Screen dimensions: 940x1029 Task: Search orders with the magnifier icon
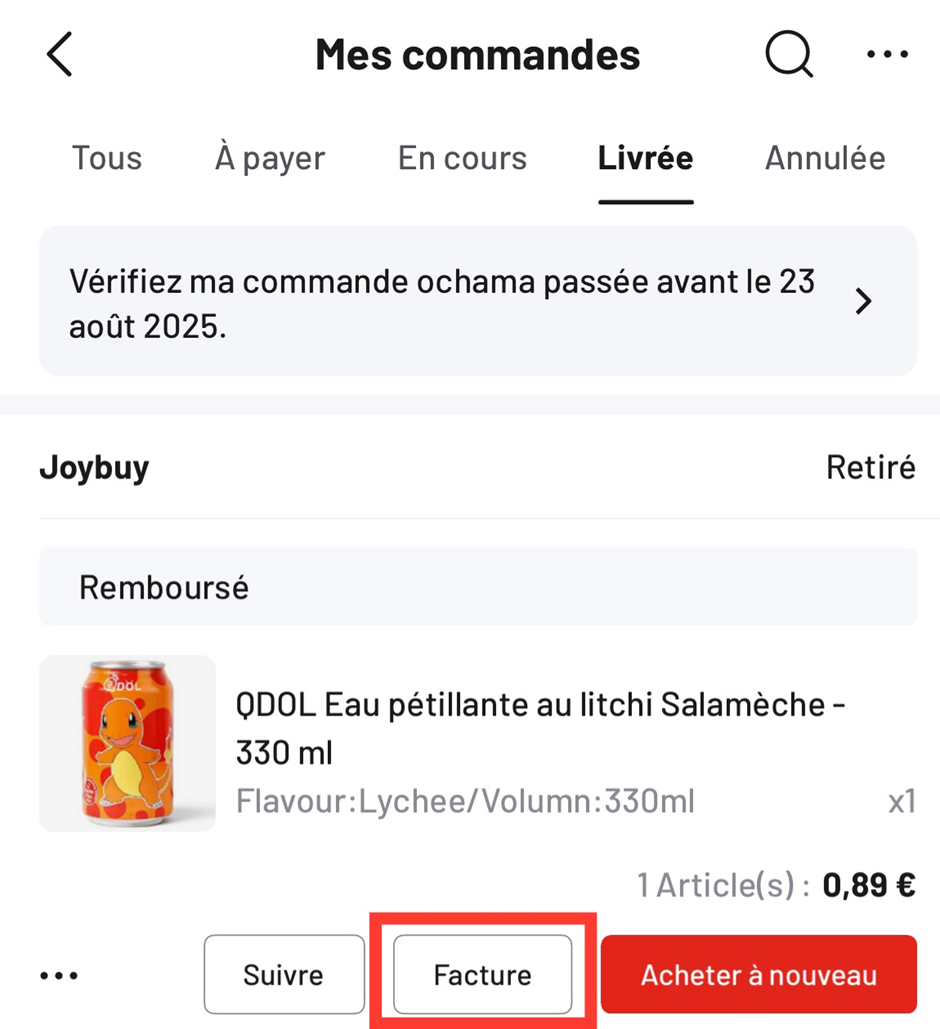tap(789, 54)
